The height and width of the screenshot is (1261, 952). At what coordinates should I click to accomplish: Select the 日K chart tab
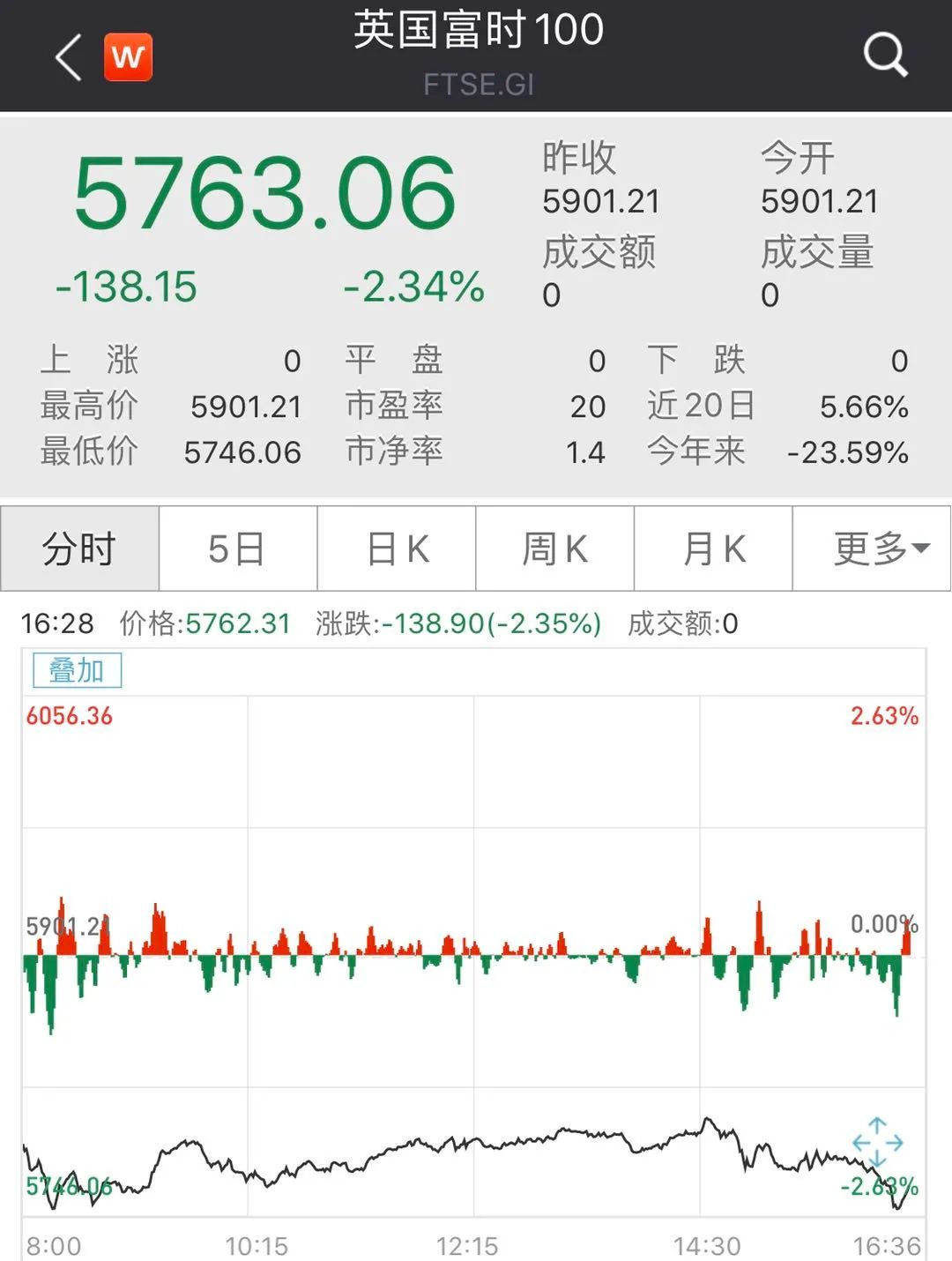click(x=397, y=548)
